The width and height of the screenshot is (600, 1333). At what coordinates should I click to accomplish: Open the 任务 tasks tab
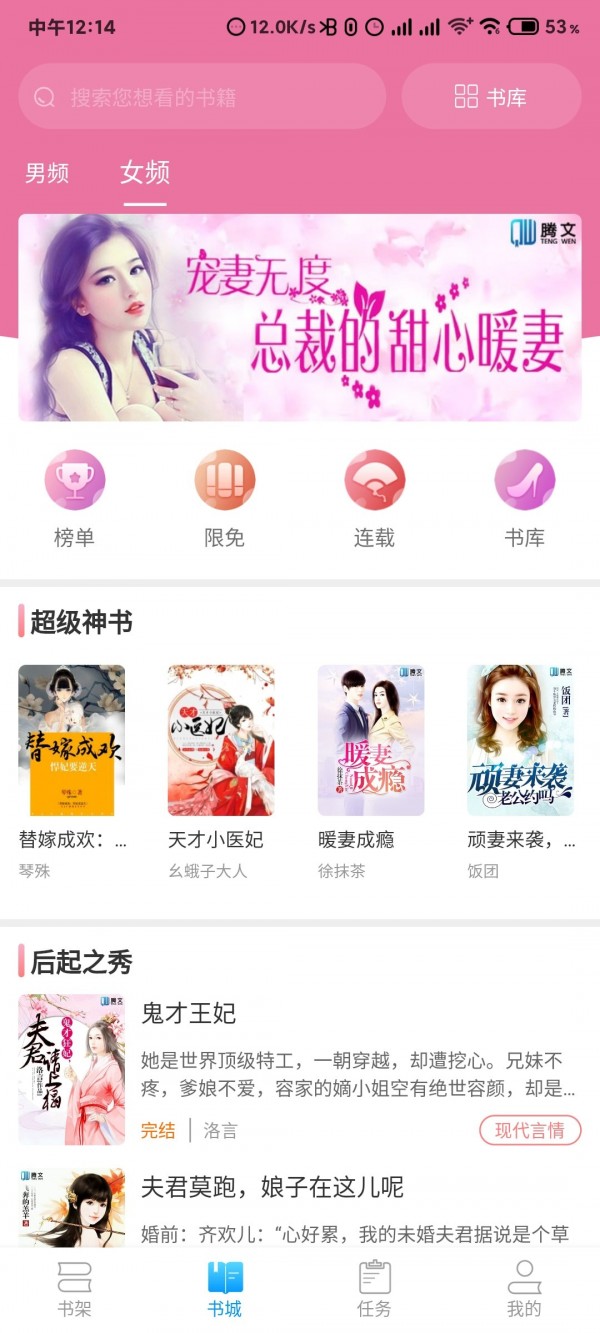tap(374, 1288)
